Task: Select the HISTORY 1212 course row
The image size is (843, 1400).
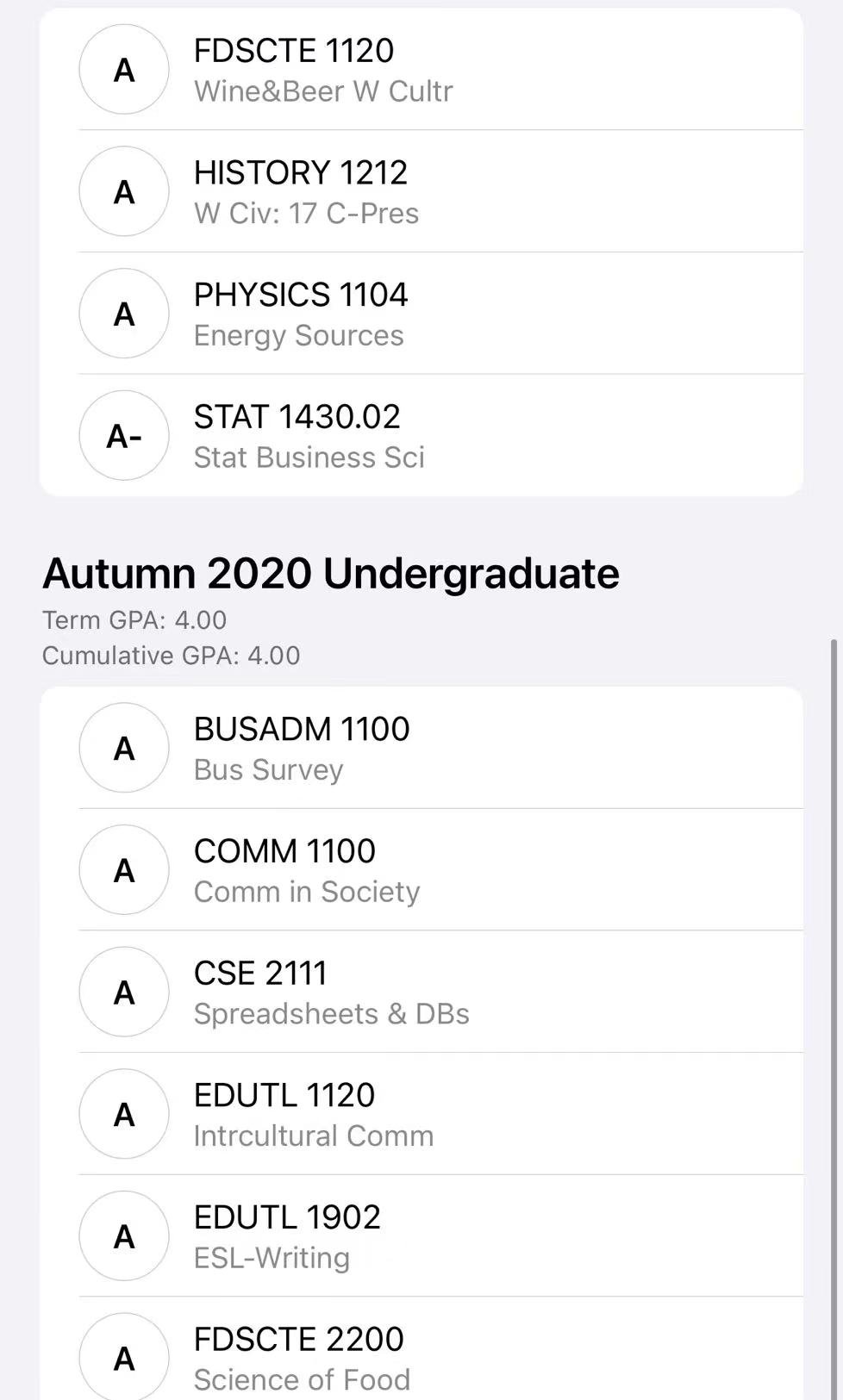Action: (421, 192)
